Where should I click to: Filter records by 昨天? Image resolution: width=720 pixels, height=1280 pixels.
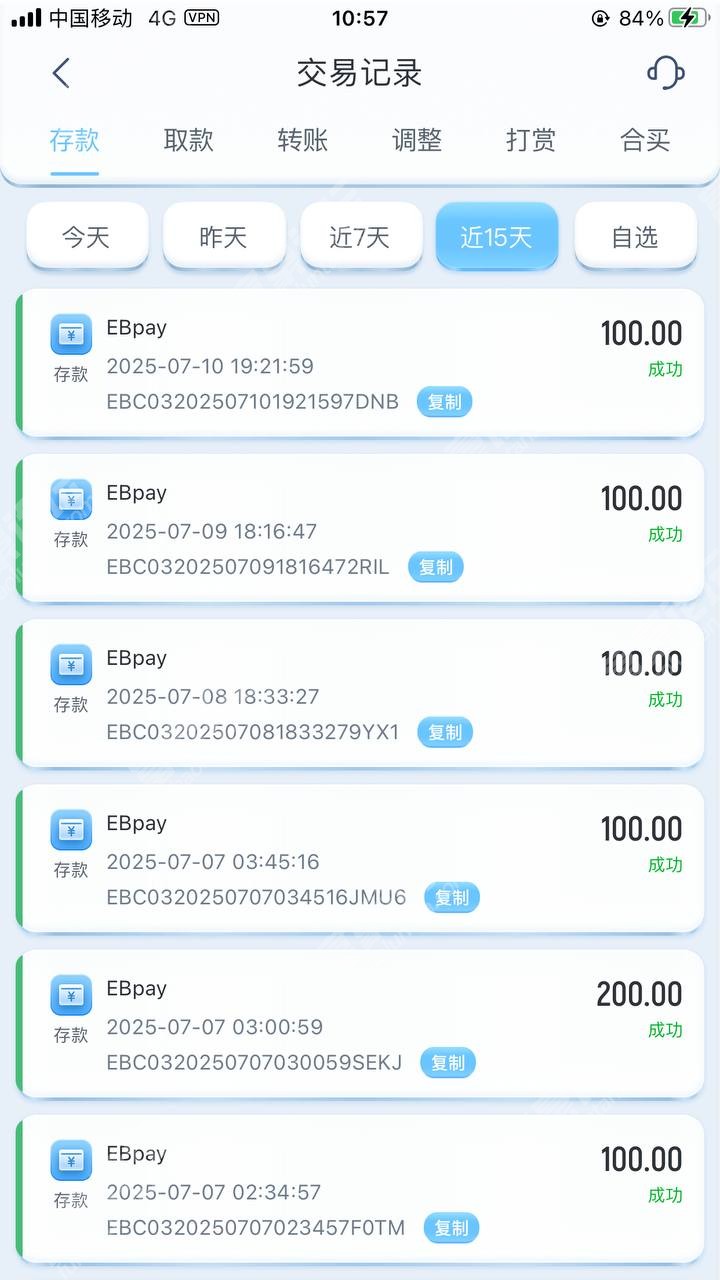[x=224, y=236]
